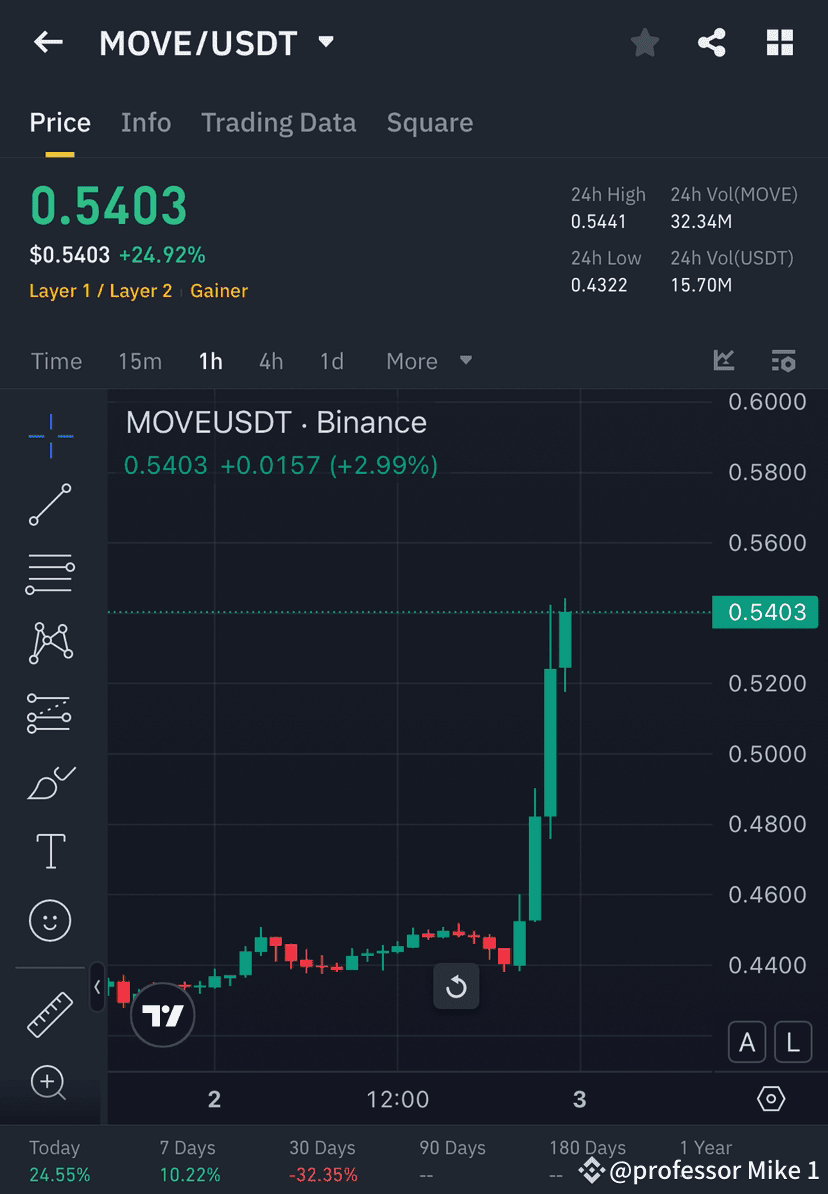Tap the chart refresh button
The width and height of the screenshot is (828, 1194).
[456, 986]
